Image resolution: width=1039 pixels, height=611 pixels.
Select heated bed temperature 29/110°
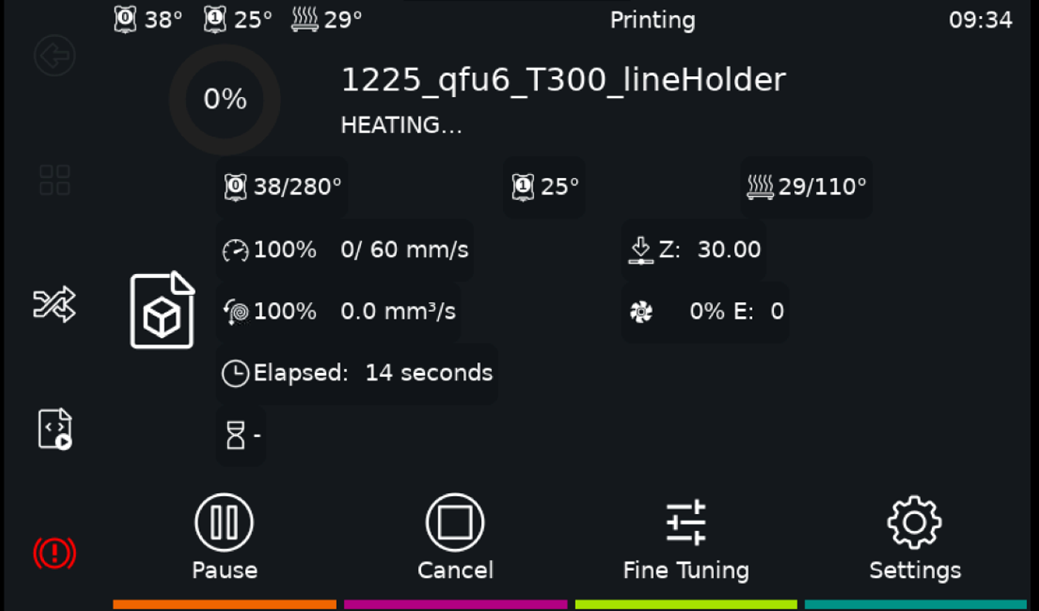(x=806, y=187)
